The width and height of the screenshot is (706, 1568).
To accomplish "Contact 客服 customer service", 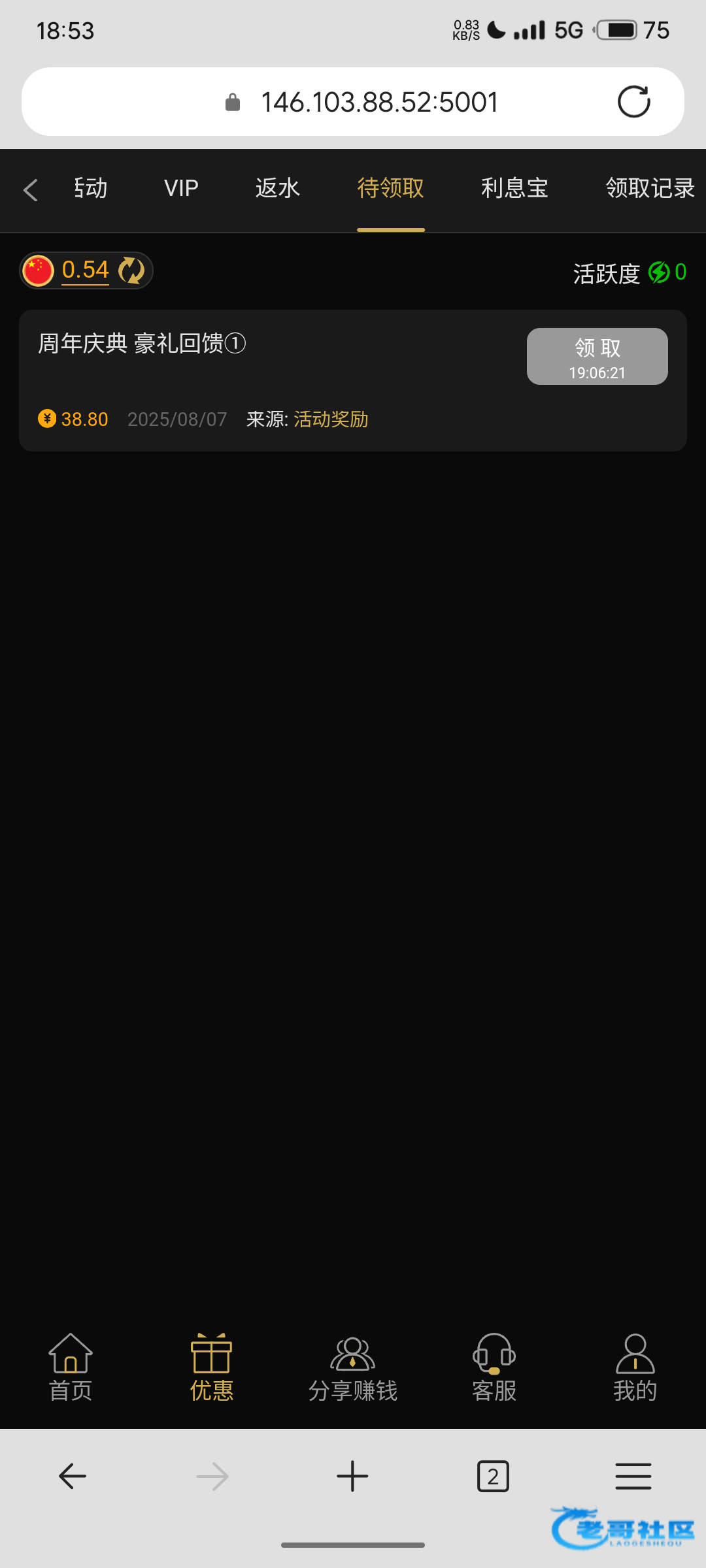I will (494, 1367).
